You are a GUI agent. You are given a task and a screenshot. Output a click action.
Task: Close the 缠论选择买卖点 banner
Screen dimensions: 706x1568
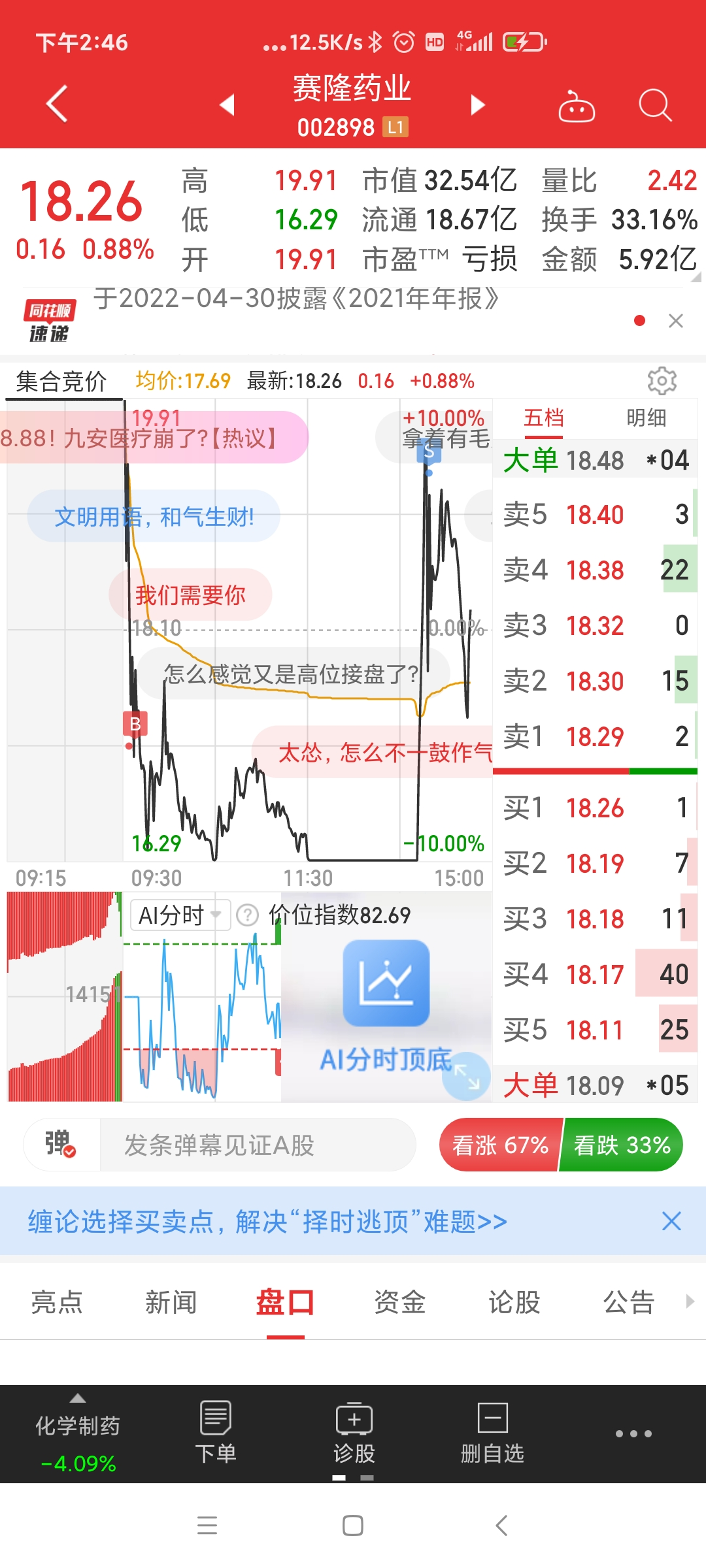tap(671, 1221)
